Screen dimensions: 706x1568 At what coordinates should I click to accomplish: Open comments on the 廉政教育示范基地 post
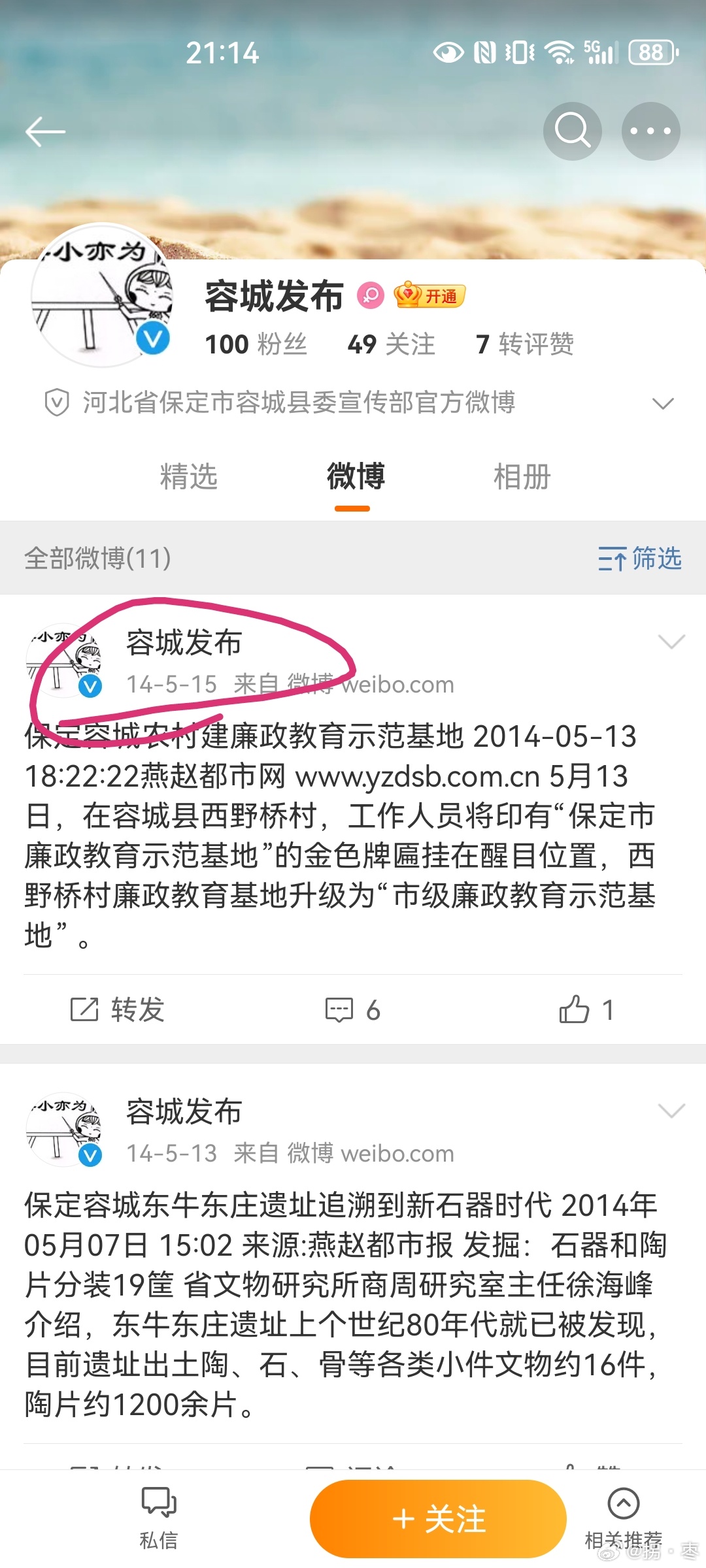[x=353, y=1009]
